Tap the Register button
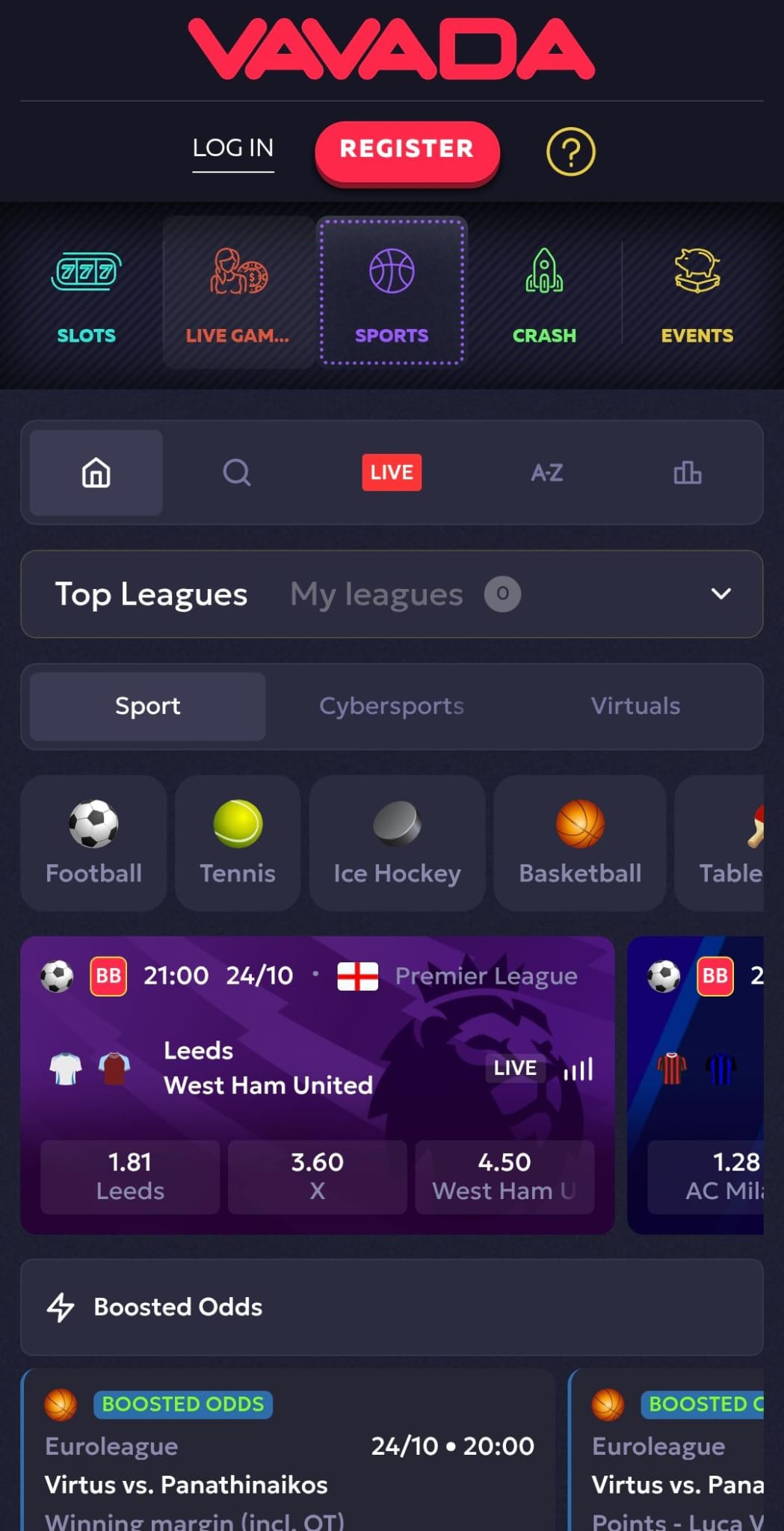Image resolution: width=784 pixels, height=1531 pixels. pos(407,150)
